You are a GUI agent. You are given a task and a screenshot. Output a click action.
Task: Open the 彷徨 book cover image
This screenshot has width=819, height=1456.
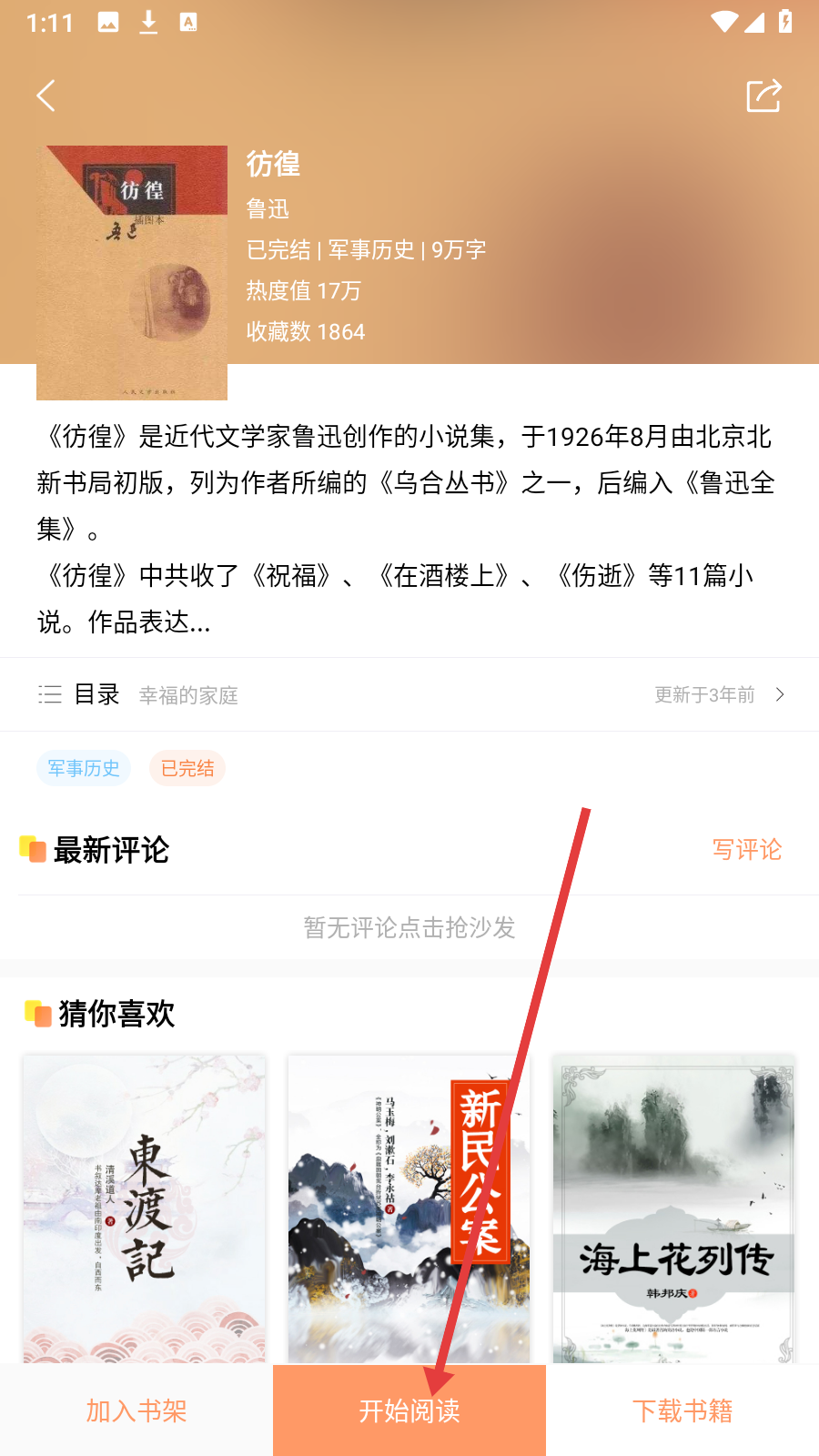click(132, 273)
